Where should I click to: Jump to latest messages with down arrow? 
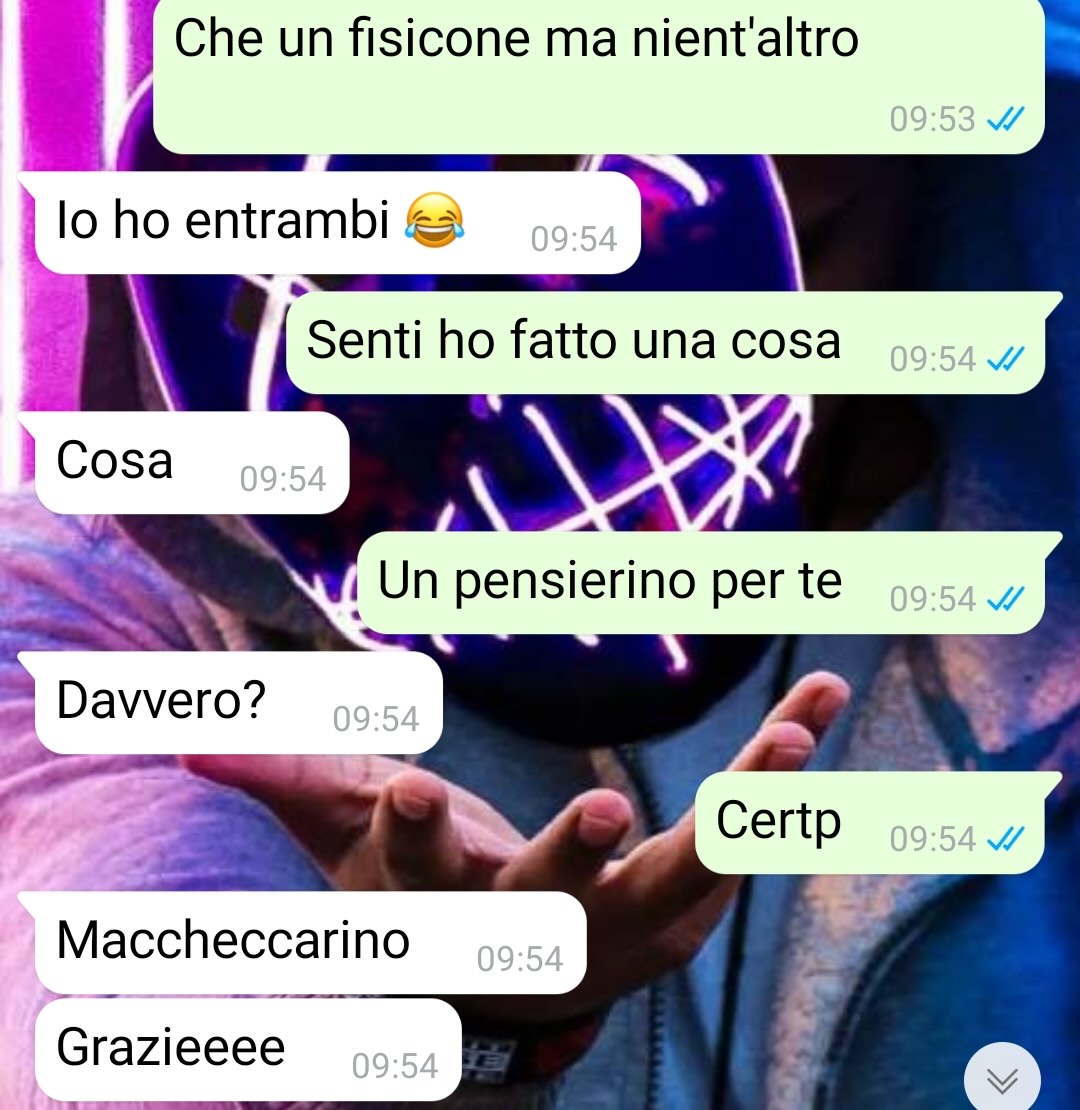1002,1079
